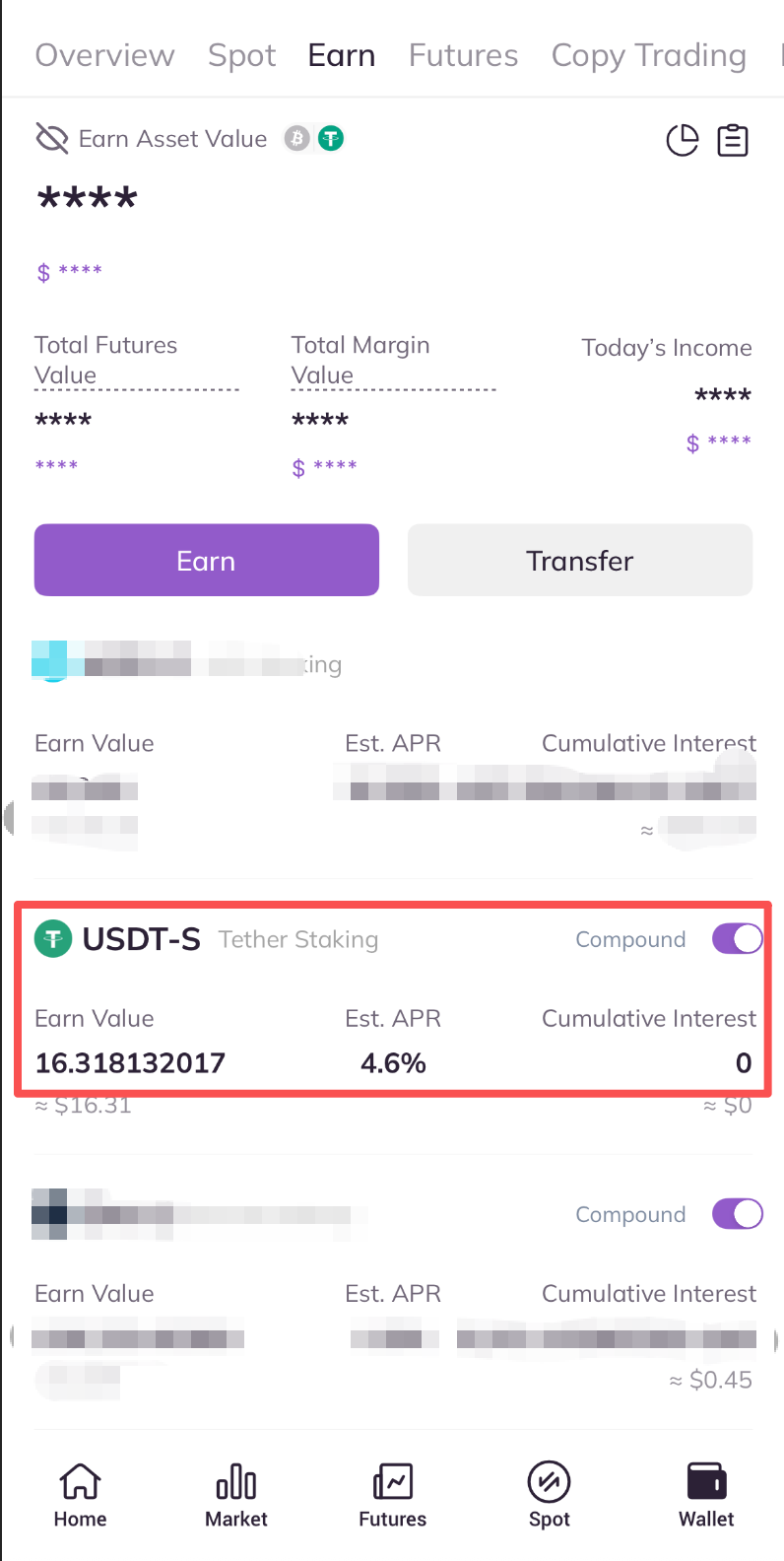Image resolution: width=784 pixels, height=1561 pixels.
Task: Go to Home in bottom navigation
Action: click(x=80, y=1494)
